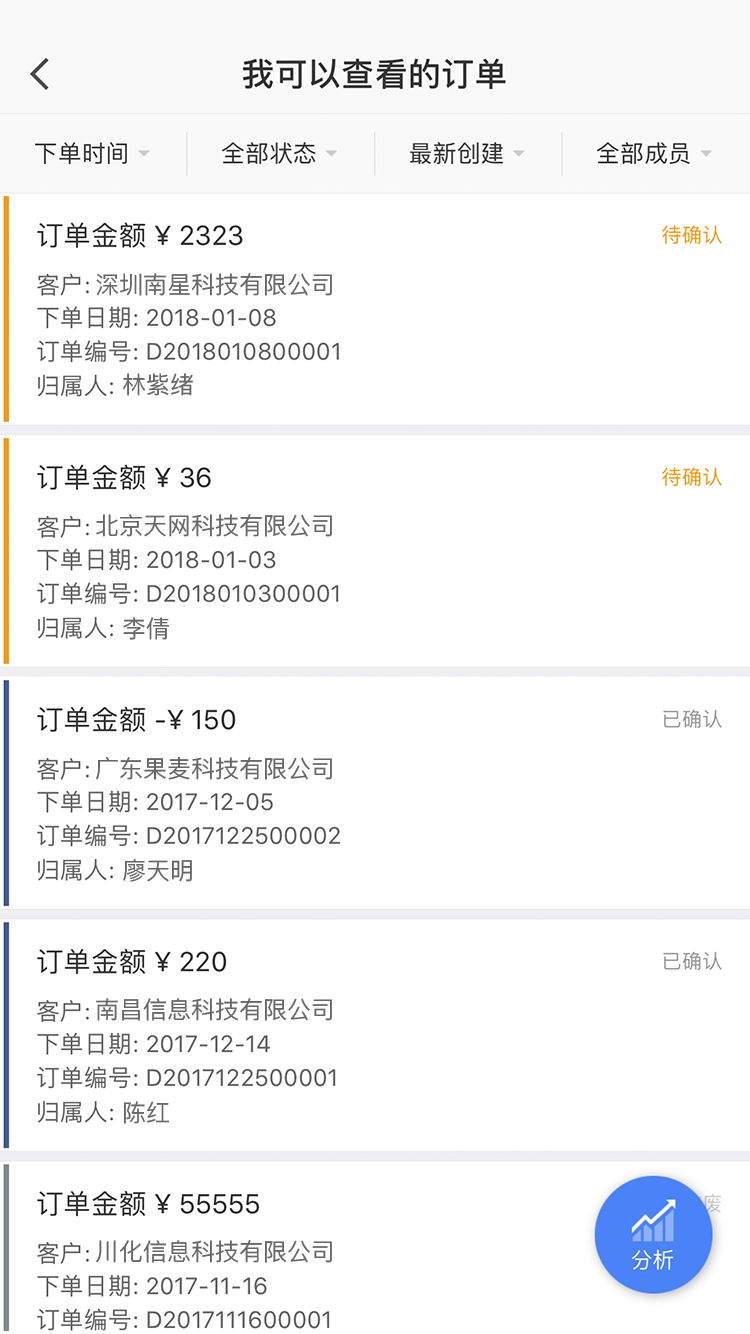Tap the floating 分析 analysis button
Image resolution: width=750 pixels, height=1334 pixels.
653,1234
